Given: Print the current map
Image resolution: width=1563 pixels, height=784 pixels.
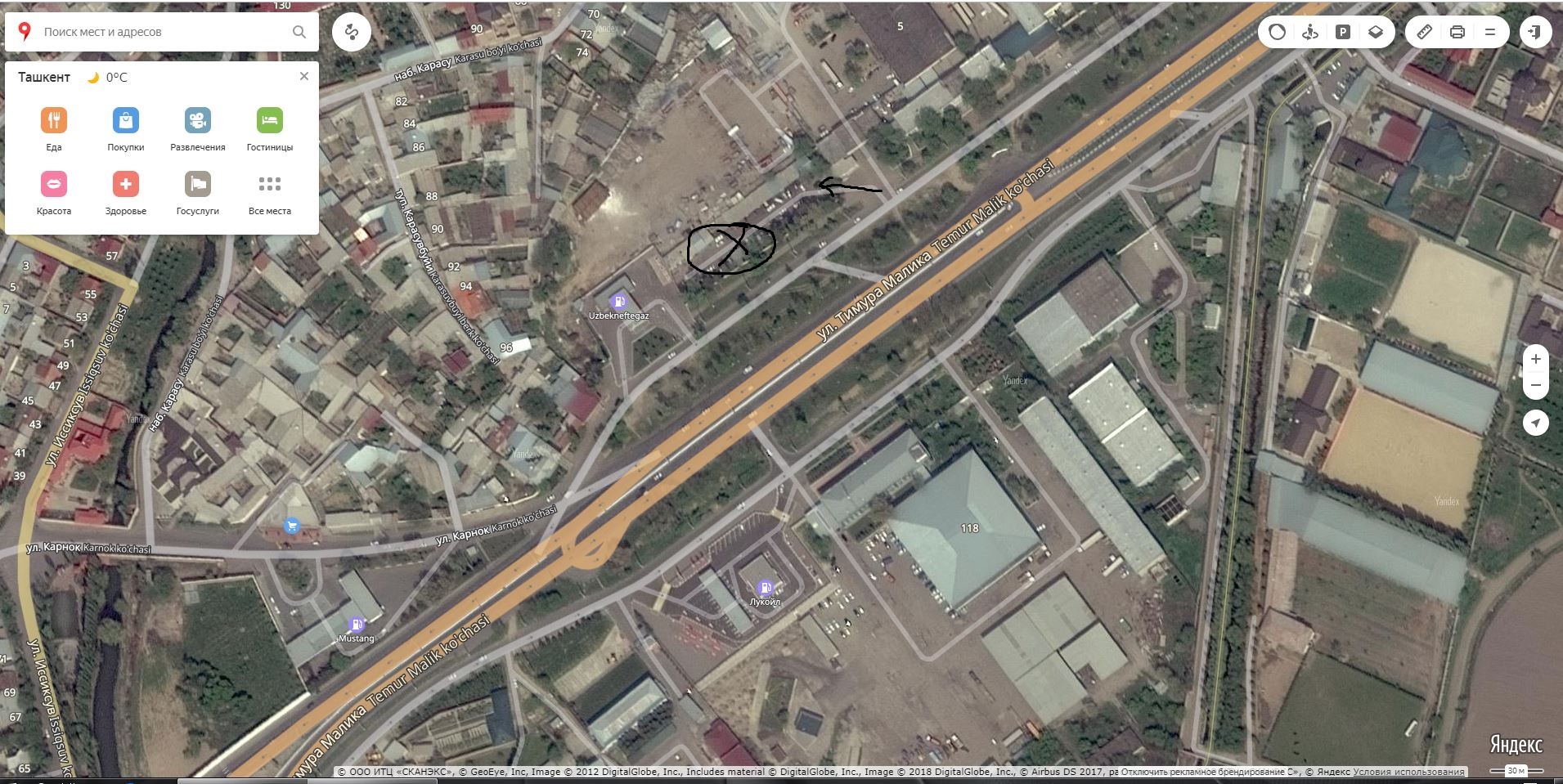Looking at the screenshot, I should point(1457,32).
